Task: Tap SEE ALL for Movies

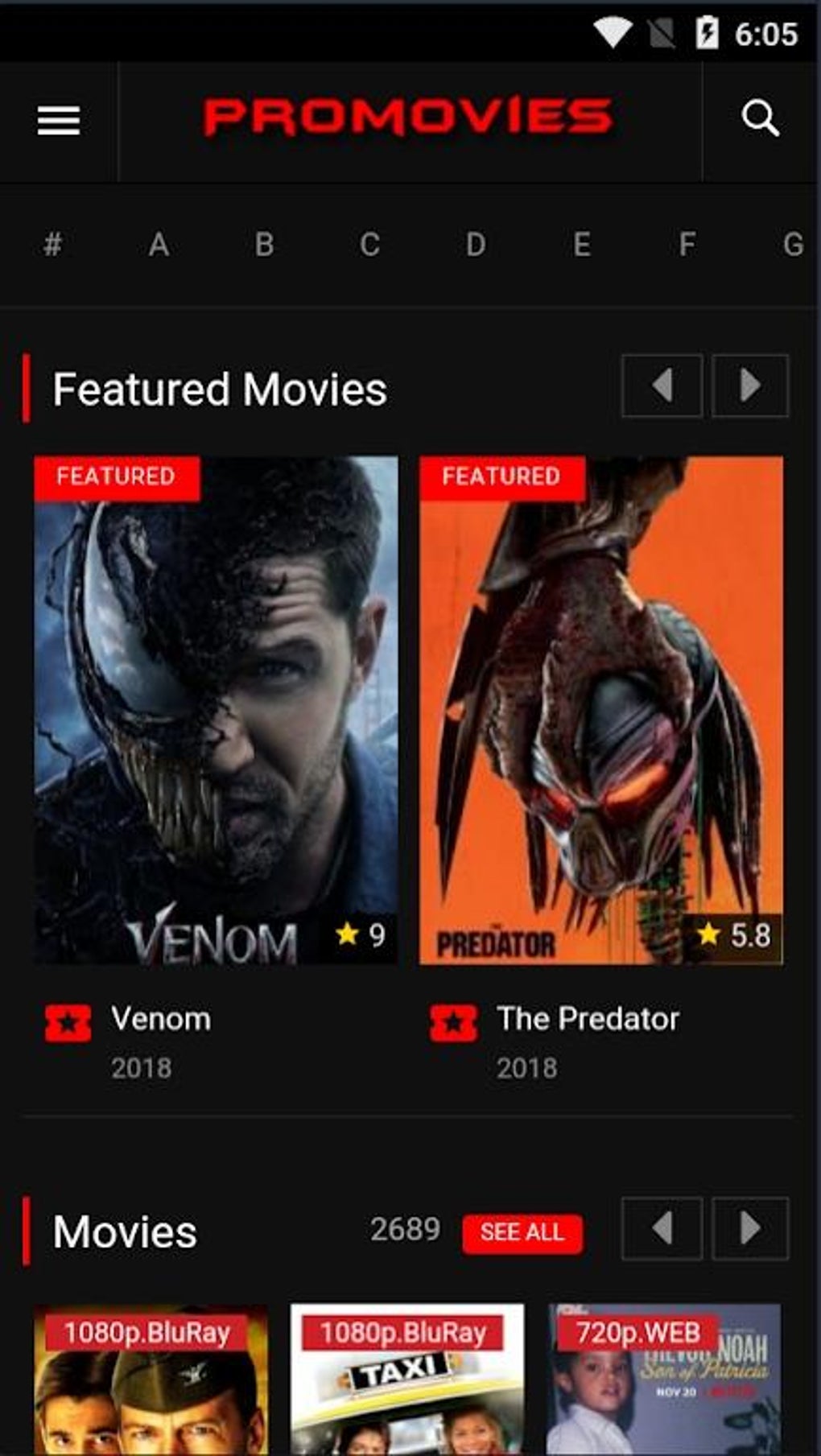Action: tap(522, 1233)
